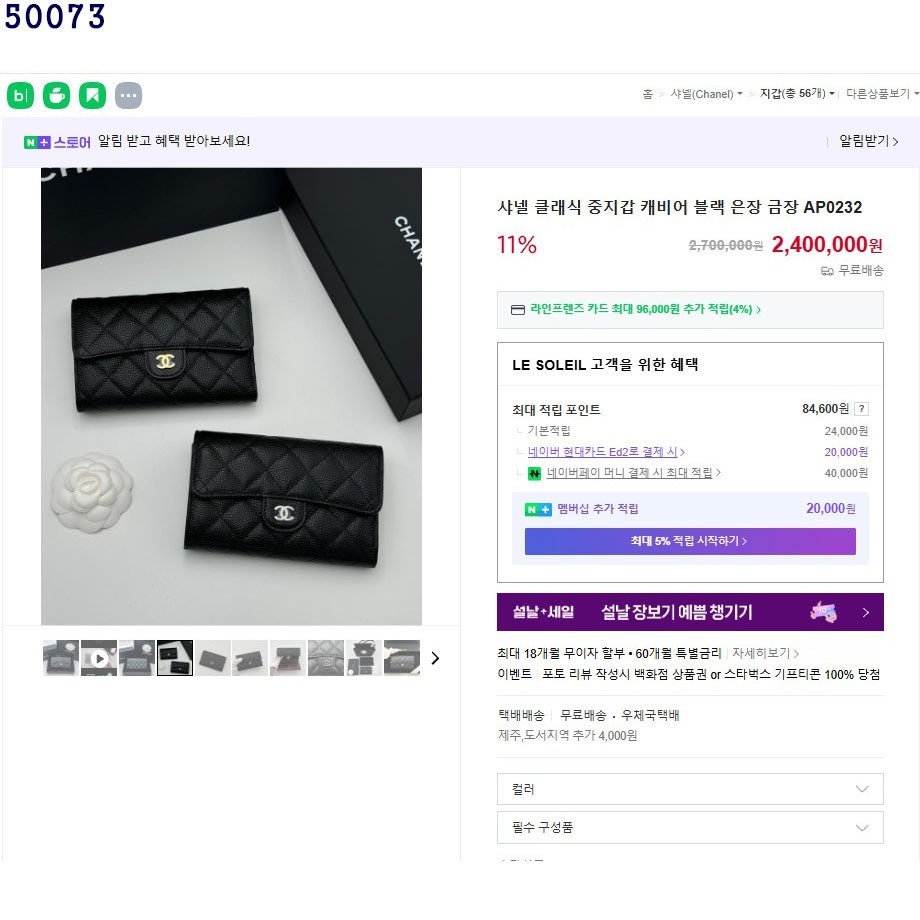Show next product thumbnails with arrow
The height and width of the screenshot is (920, 920).
point(435,658)
